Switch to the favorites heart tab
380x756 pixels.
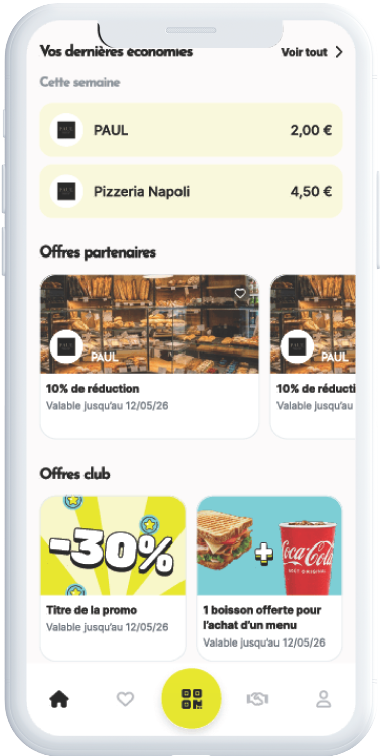[125, 699]
